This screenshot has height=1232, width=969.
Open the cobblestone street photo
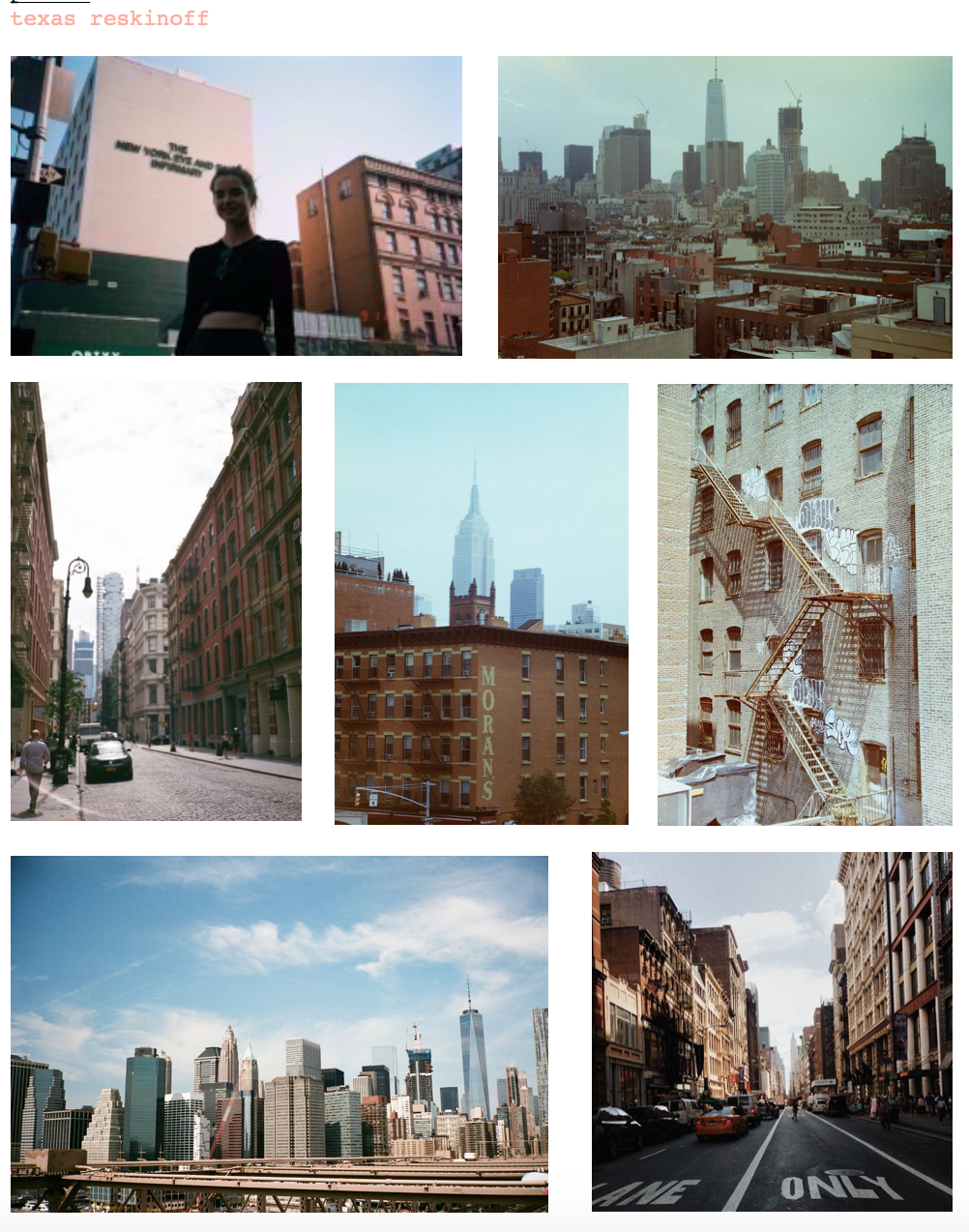[x=156, y=601]
